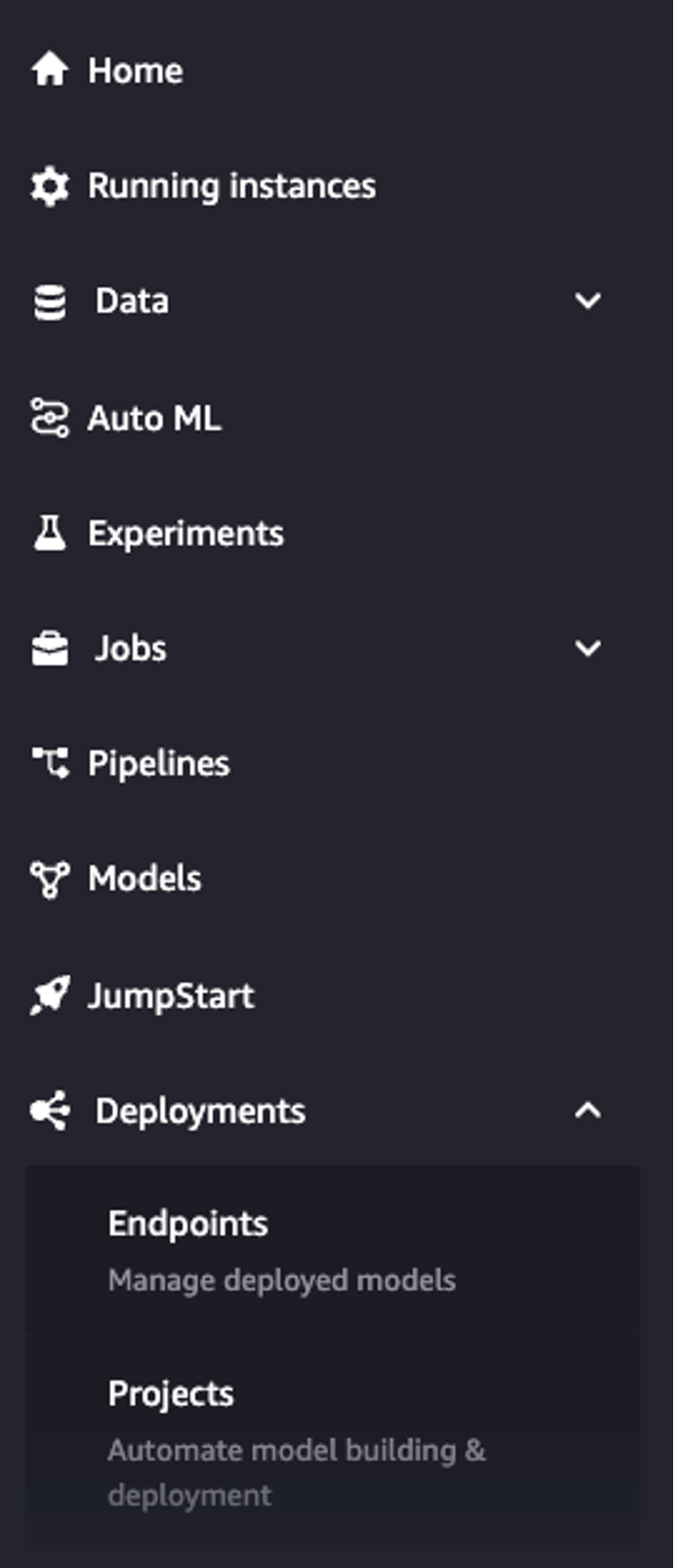Select the Home navigation label
Image resolution: width=674 pixels, height=1568 pixels.
pyautogui.click(x=136, y=70)
